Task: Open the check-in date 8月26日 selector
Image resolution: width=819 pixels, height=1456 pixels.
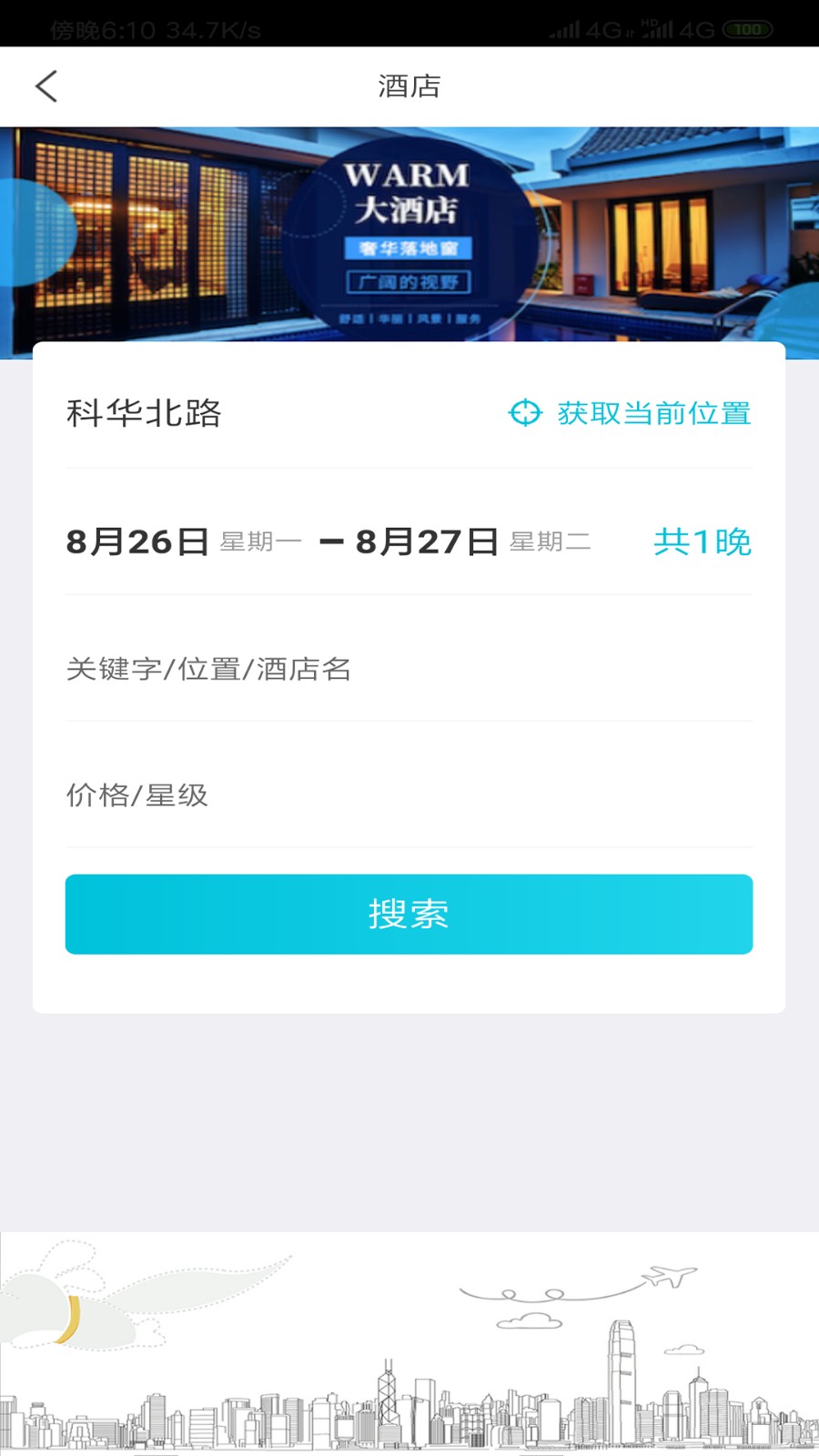Action: pyautogui.click(x=136, y=541)
